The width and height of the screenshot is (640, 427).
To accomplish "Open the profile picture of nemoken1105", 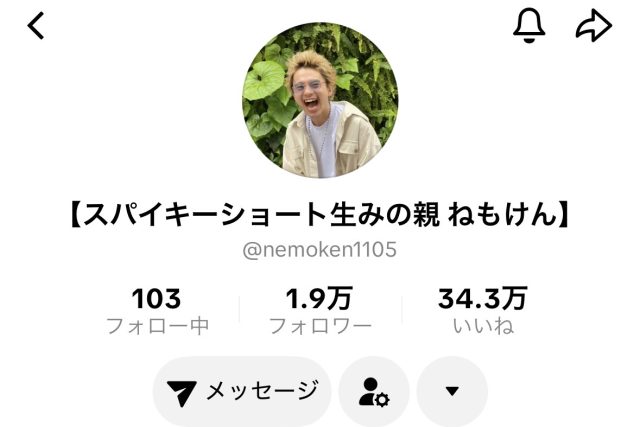I will [320, 100].
